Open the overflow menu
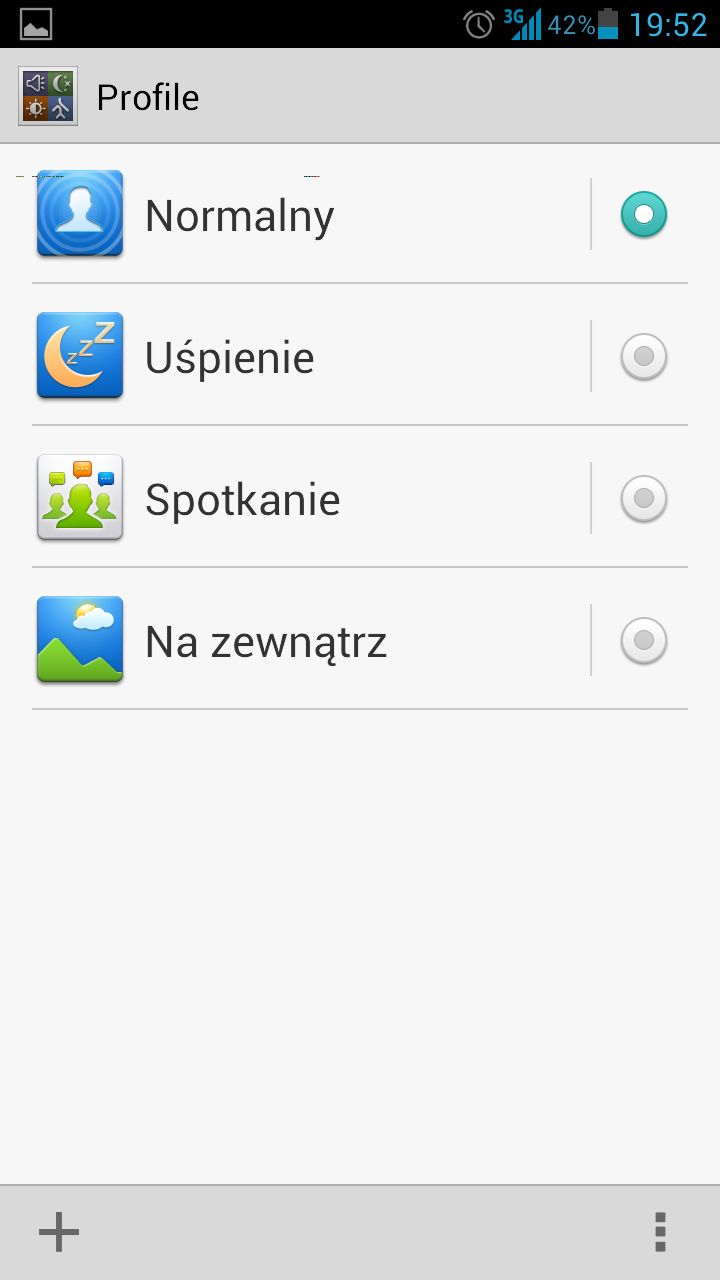This screenshot has width=720, height=1280. pos(659,1232)
